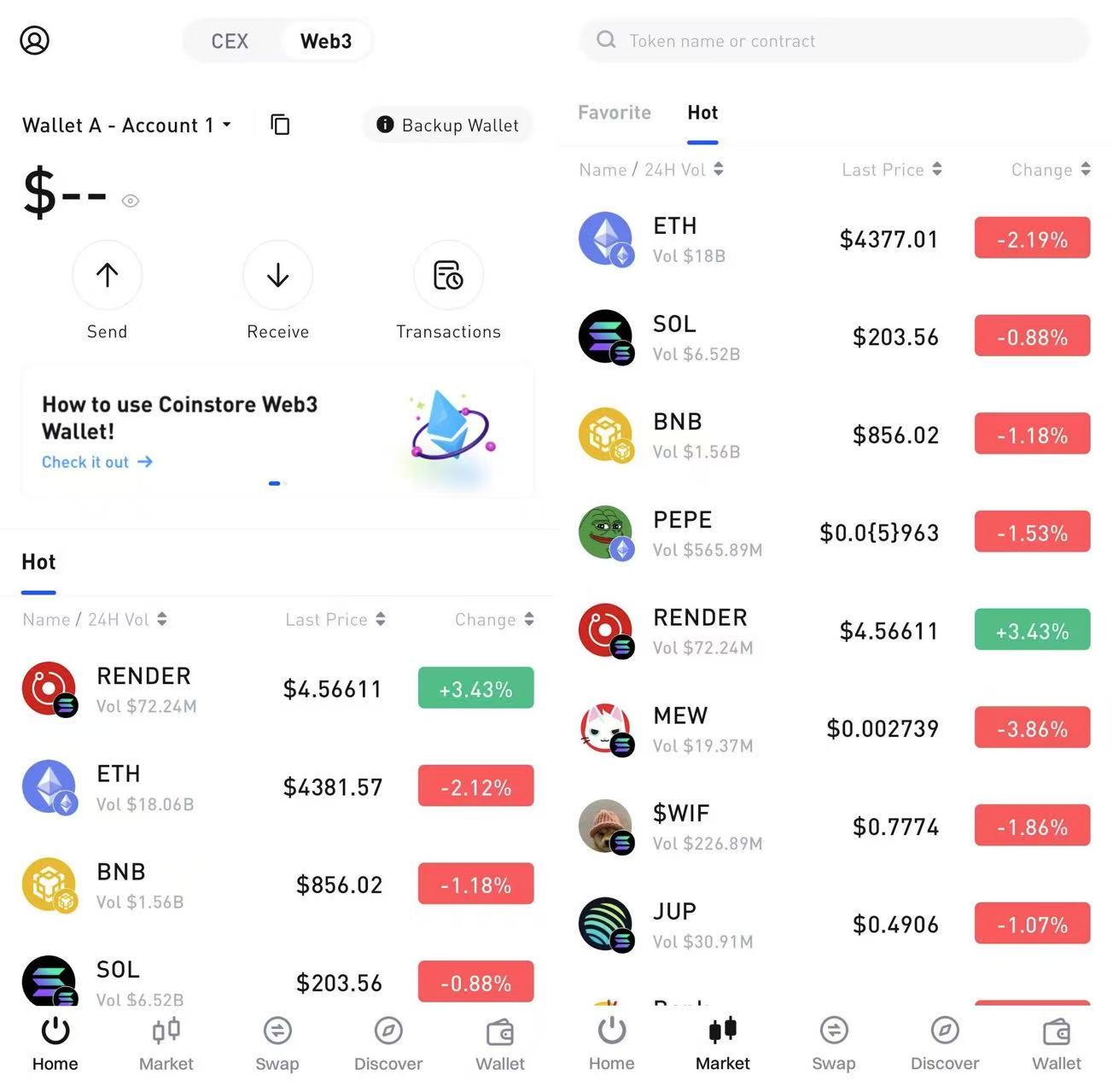This screenshot has height=1092, width=1113.
Task: Focus the token name or contract search field
Action: [832, 41]
